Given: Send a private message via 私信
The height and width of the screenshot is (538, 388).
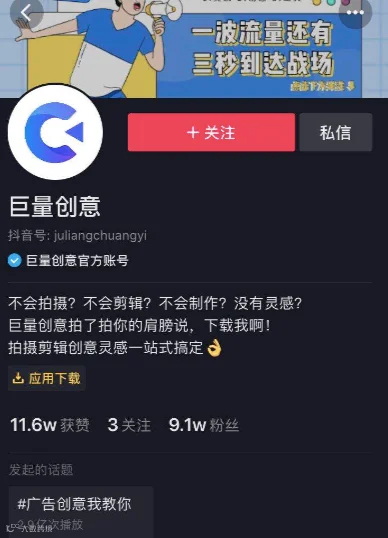Looking at the screenshot, I should pos(336,132).
